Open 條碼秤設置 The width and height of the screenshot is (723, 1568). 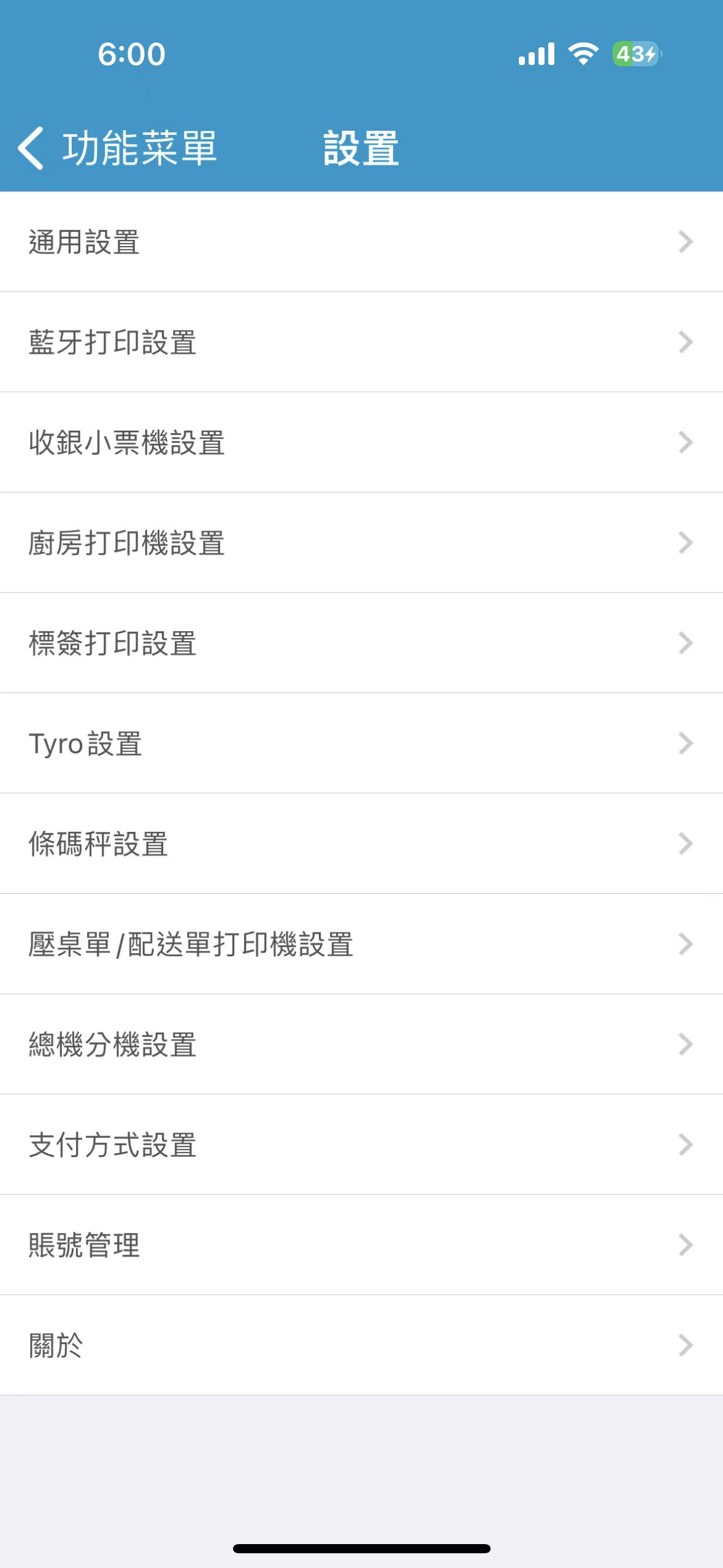(361, 844)
